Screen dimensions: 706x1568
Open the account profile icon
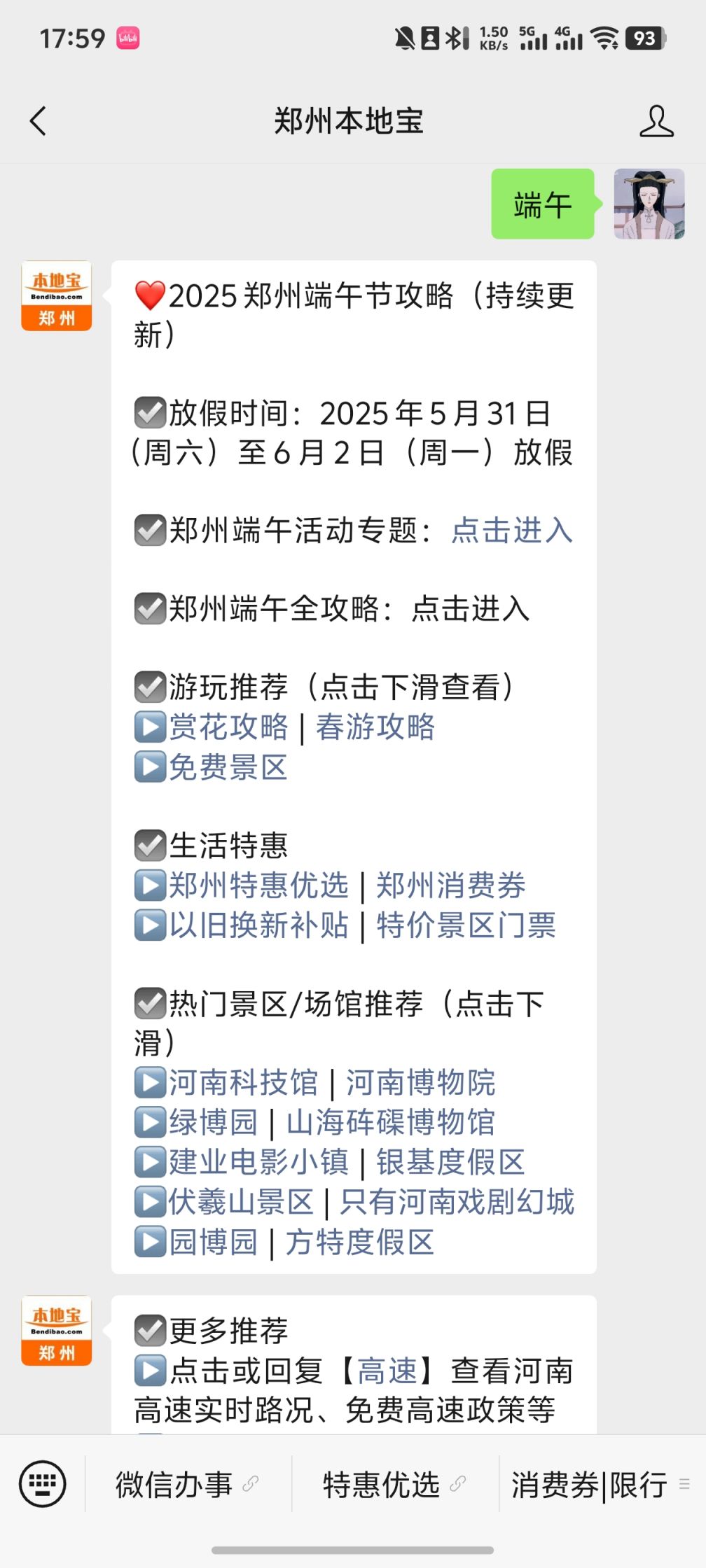click(656, 121)
